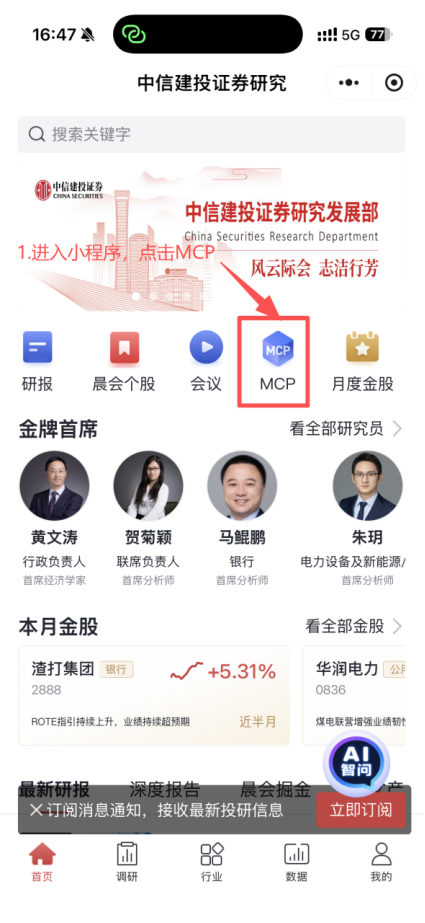
Task: View all picks via 看全部金股
Action: click(x=354, y=626)
